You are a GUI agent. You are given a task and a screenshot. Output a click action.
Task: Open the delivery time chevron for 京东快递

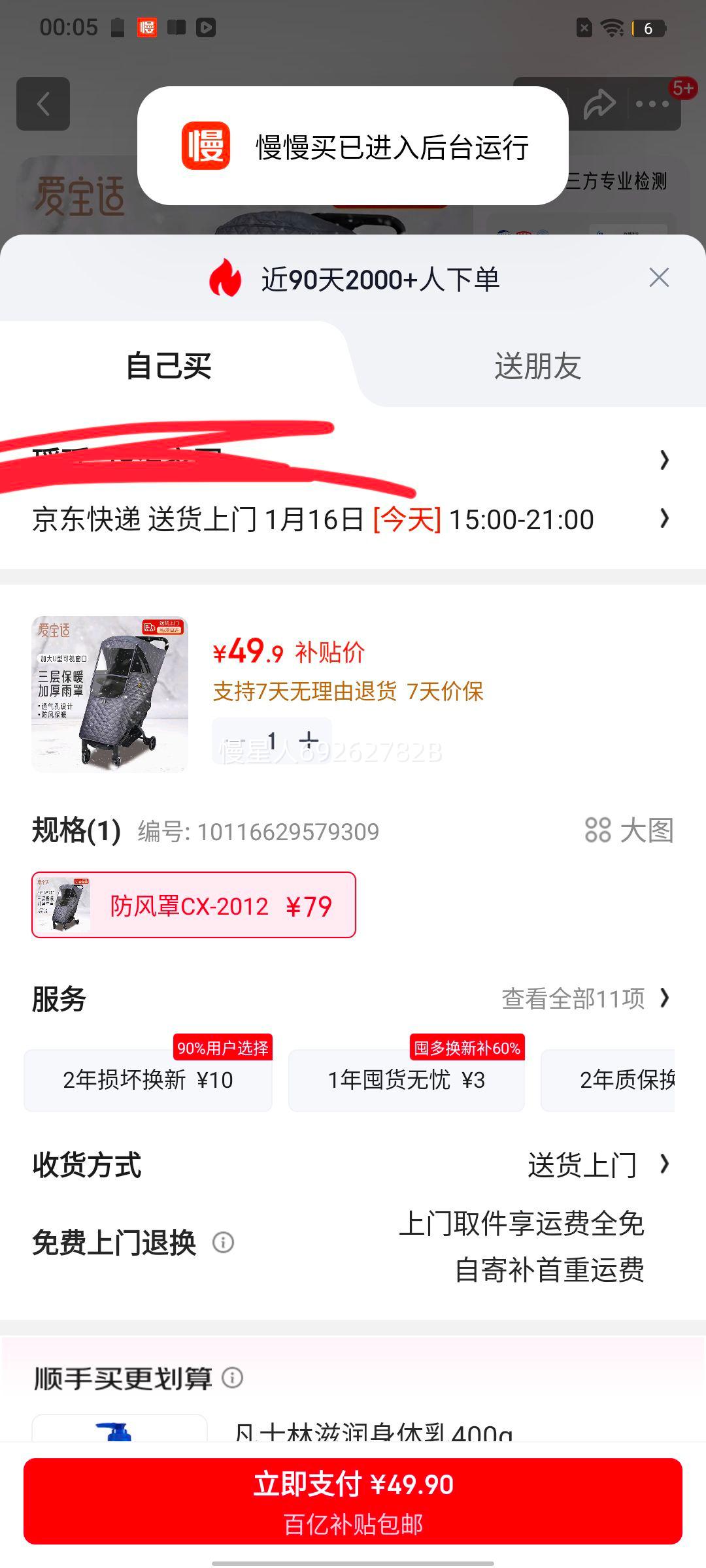(665, 519)
